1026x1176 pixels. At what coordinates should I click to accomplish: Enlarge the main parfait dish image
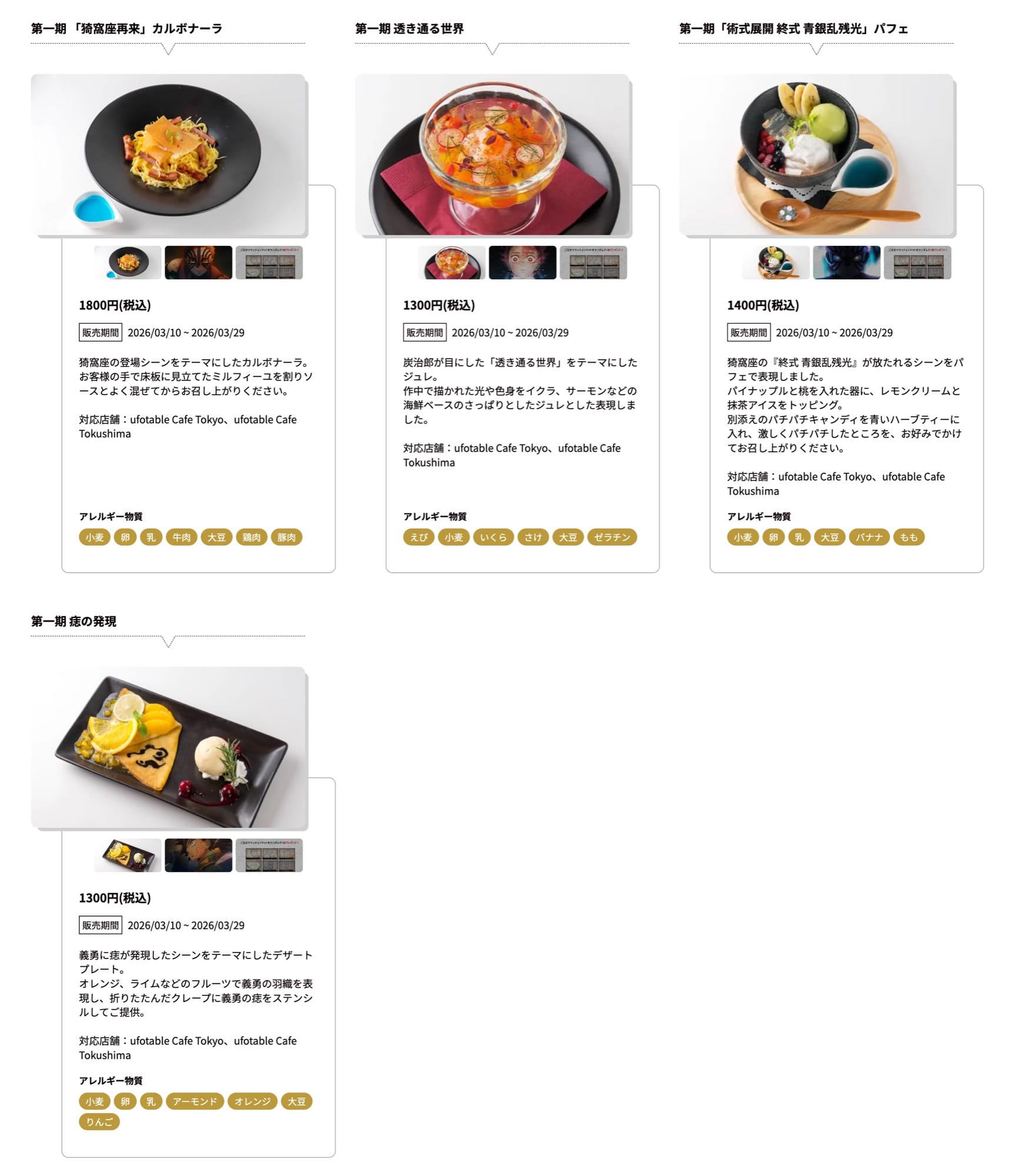pos(816,155)
